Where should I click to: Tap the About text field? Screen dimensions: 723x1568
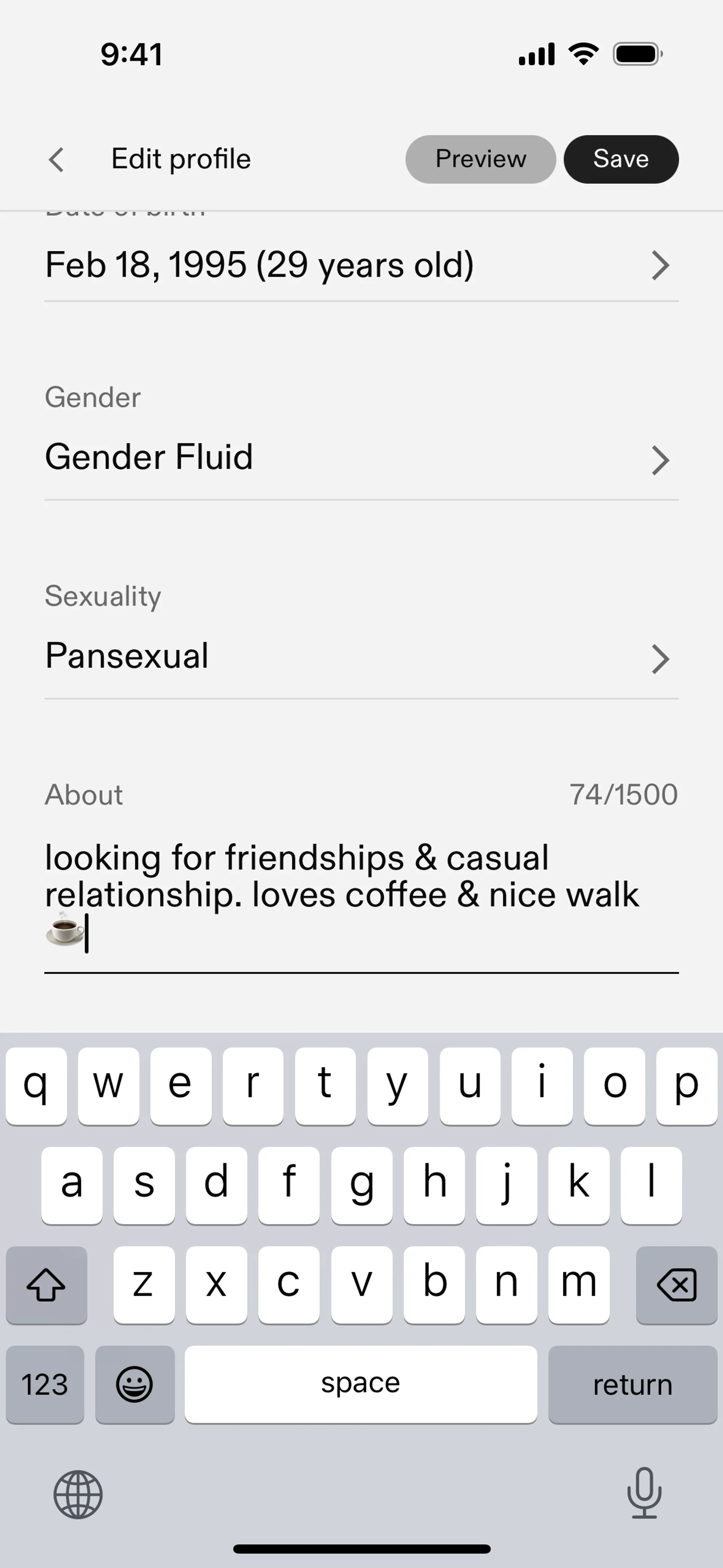coord(361,895)
